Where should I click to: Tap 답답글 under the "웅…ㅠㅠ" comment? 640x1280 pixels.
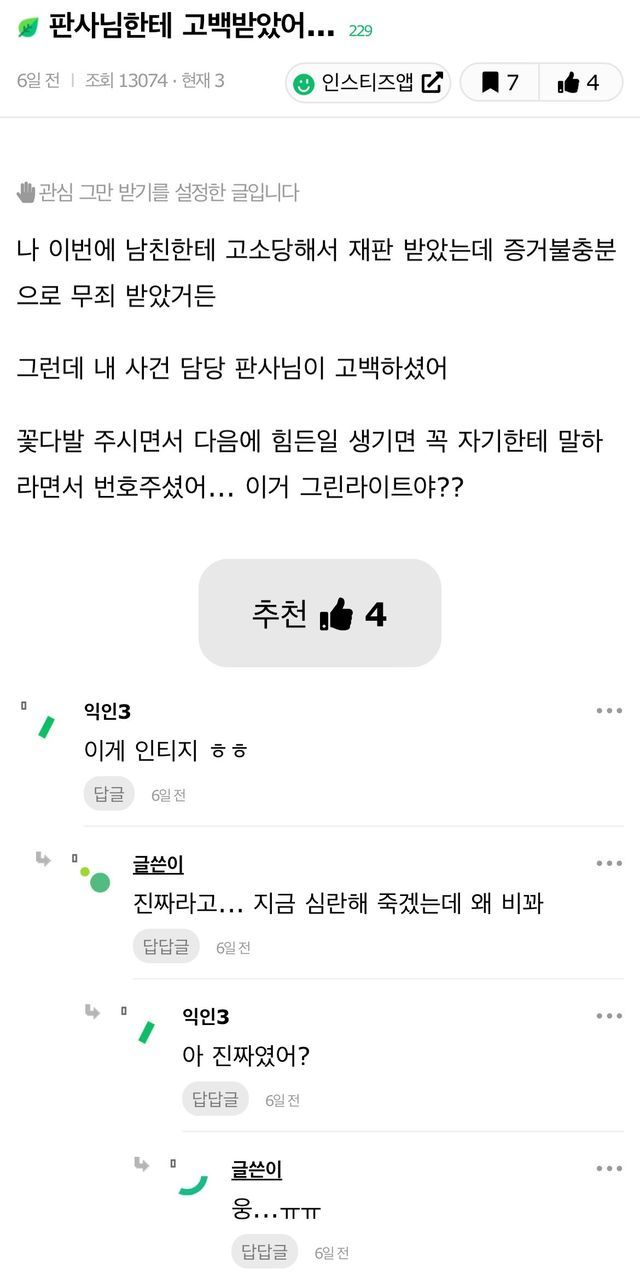[x=264, y=1251]
